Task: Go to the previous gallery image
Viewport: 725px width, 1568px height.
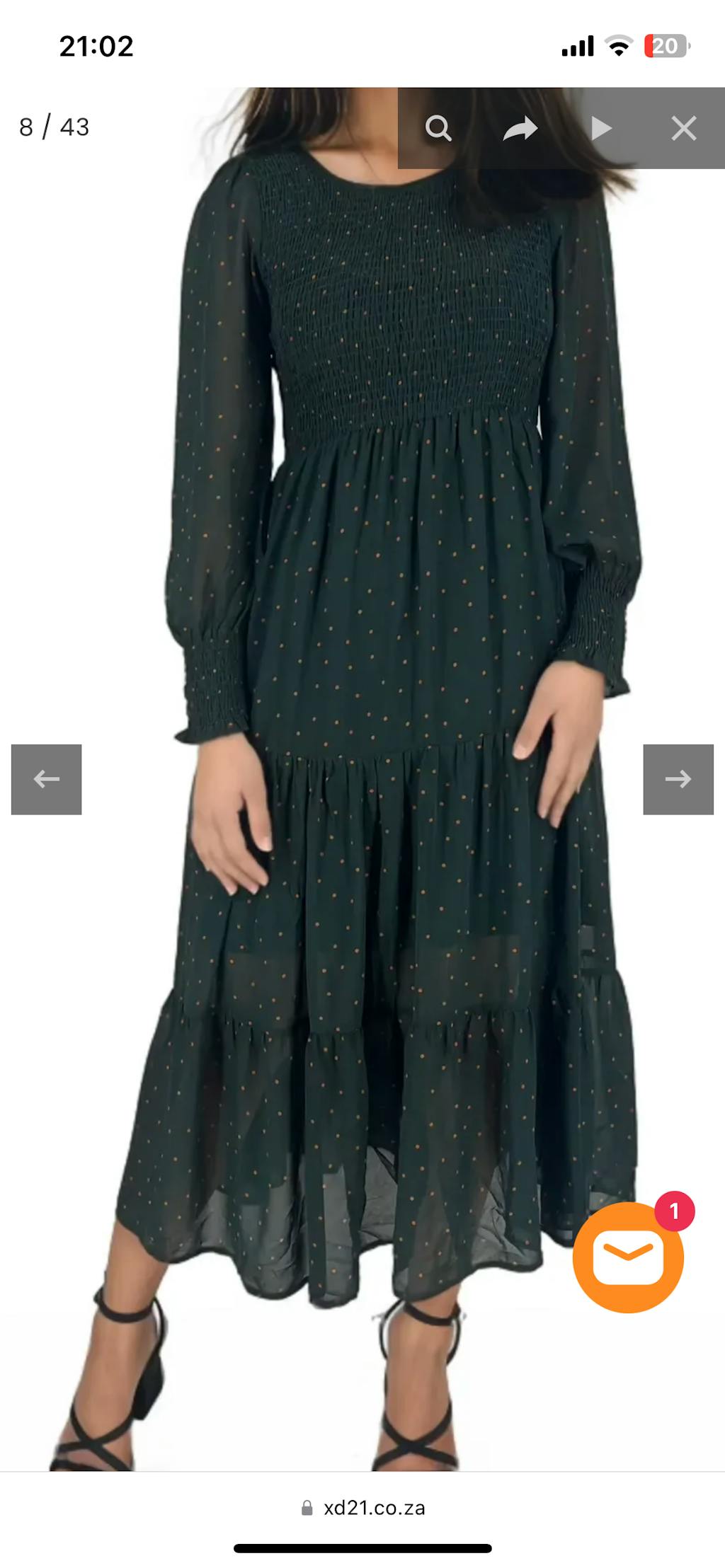Action: tap(47, 779)
